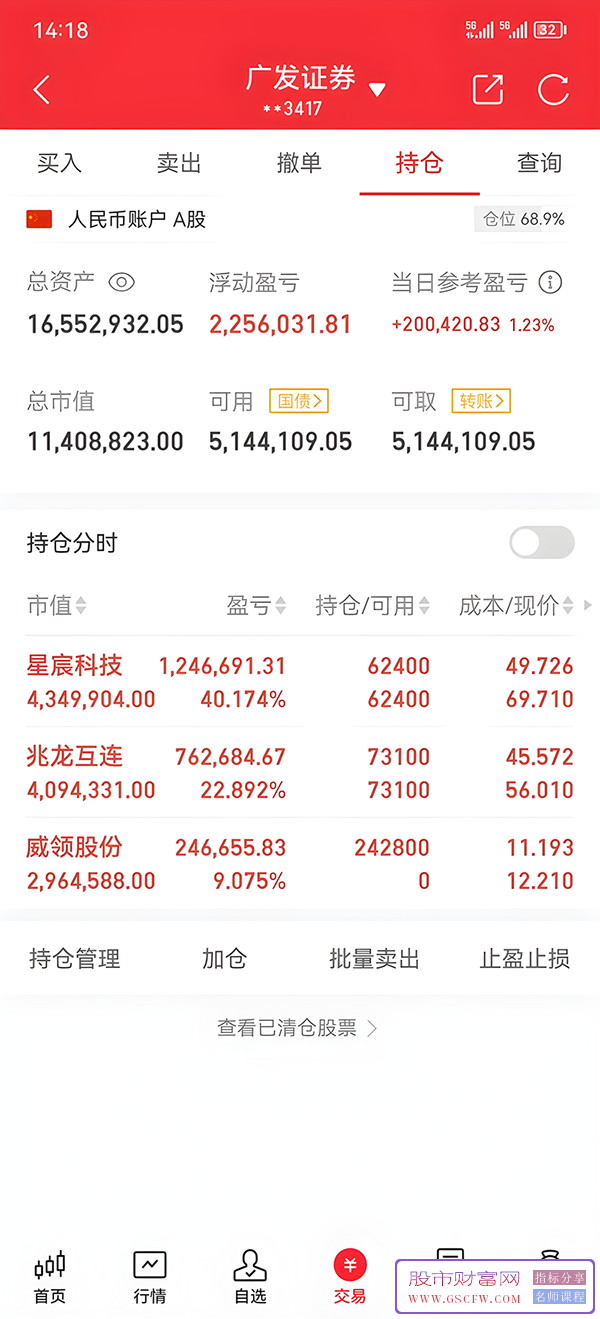Enable the 持仓分时 switch
Screen dimensions: 600x1319
click(x=542, y=543)
